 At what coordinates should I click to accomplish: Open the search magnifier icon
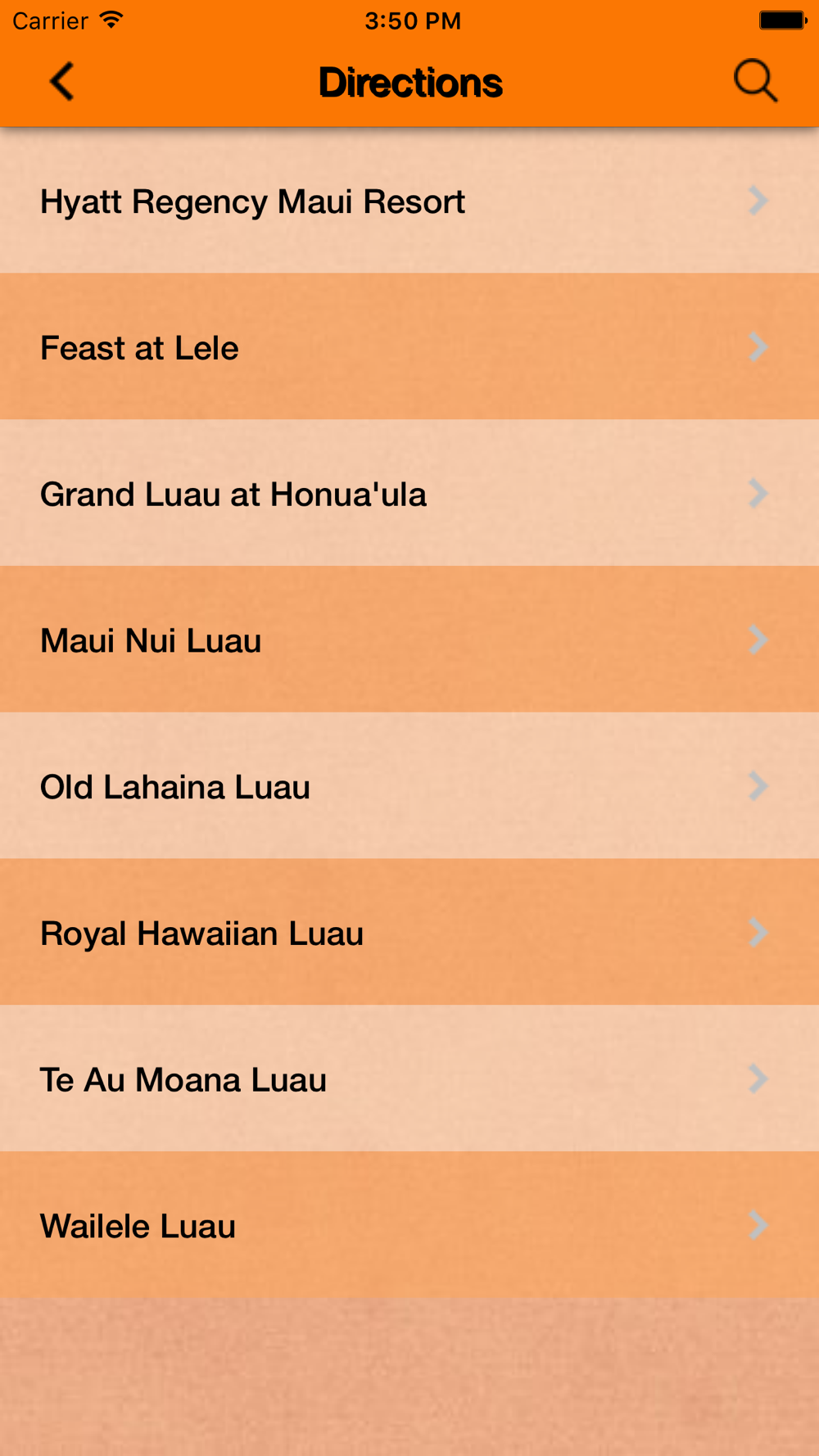pyautogui.click(x=755, y=81)
